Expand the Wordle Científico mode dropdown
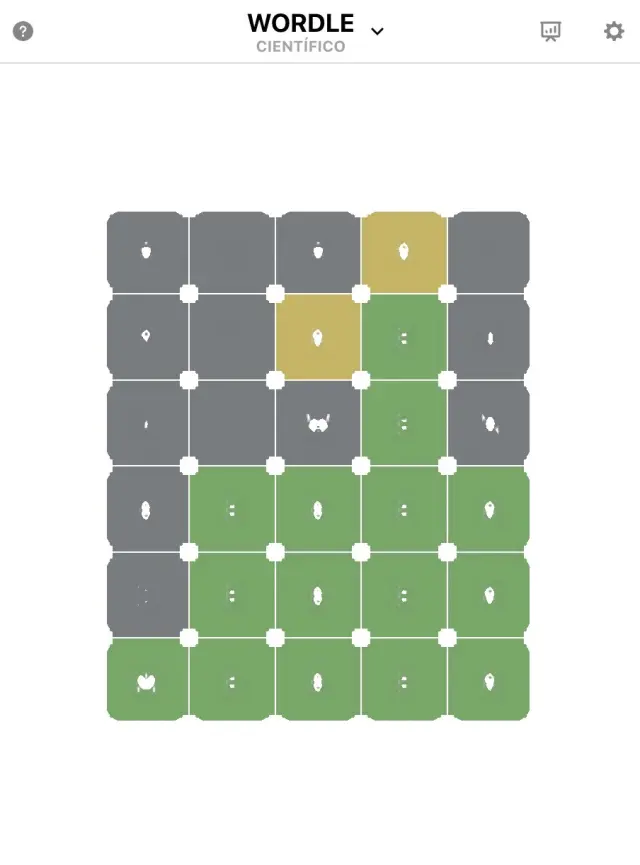The height and width of the screenshot is (865, 640). tap(377, 31)
